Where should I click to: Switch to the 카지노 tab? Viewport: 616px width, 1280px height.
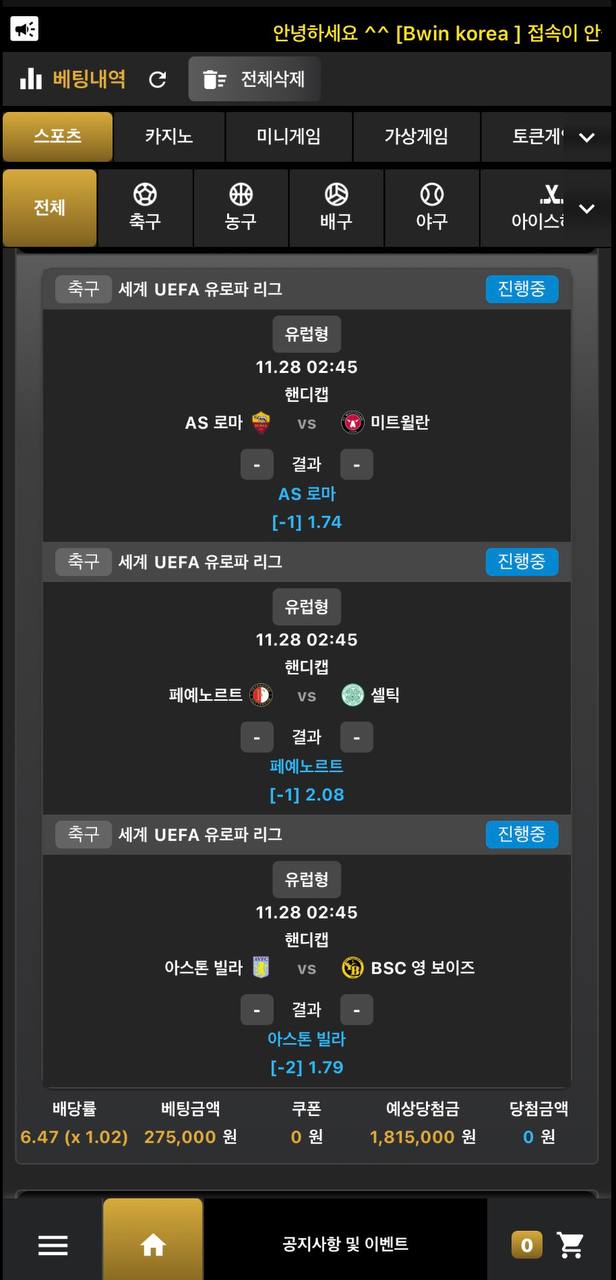point(169,137)
